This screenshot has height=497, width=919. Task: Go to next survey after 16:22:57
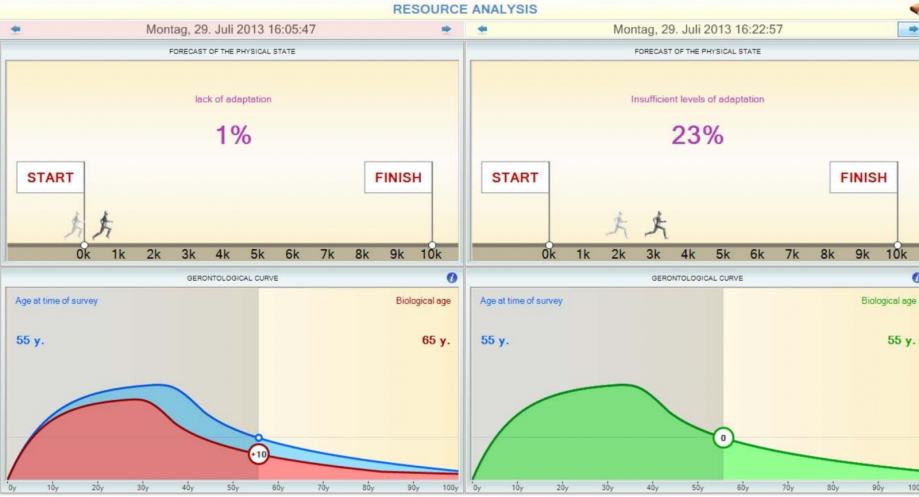[908, 30]
